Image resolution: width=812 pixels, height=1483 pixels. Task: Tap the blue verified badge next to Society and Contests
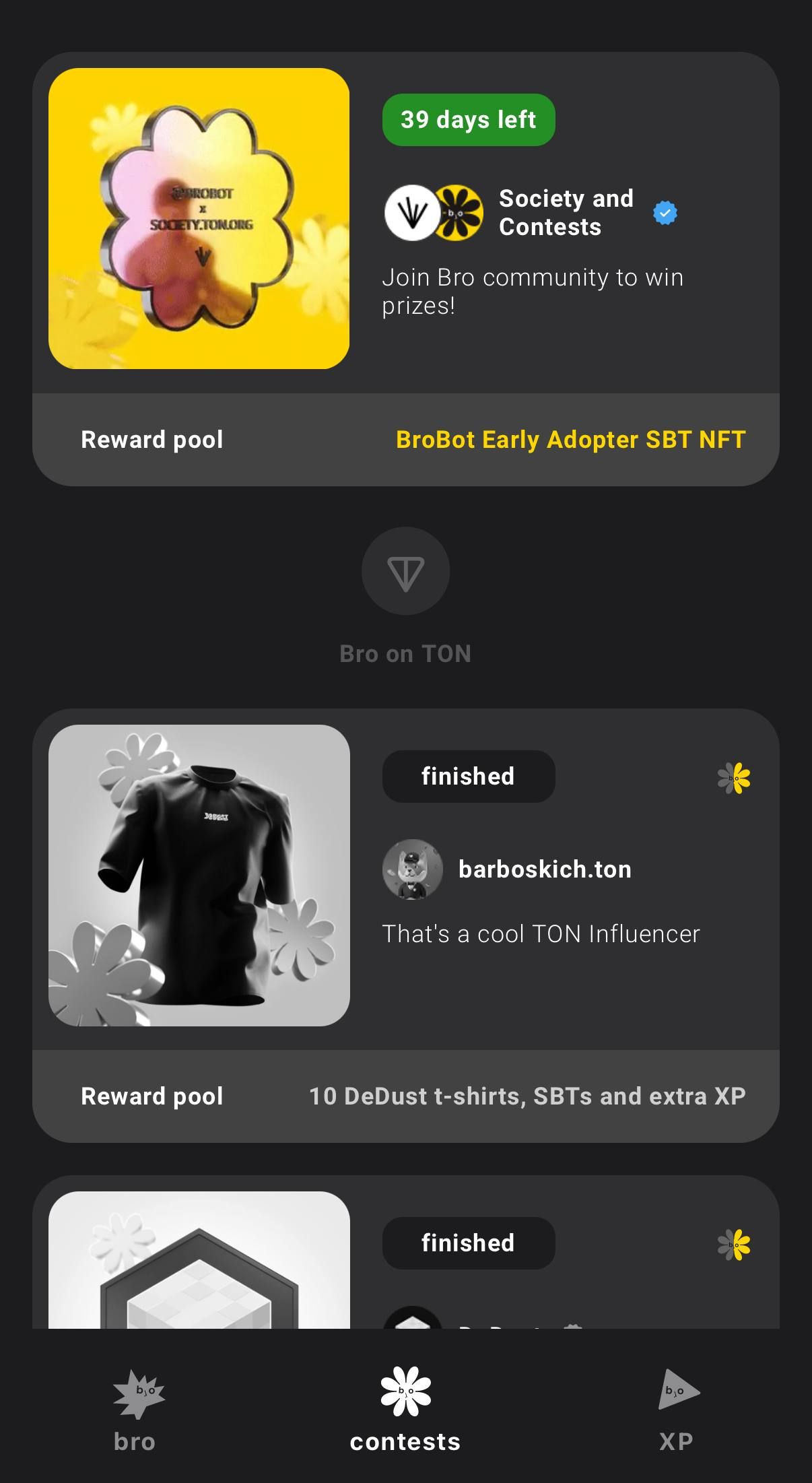665,212
